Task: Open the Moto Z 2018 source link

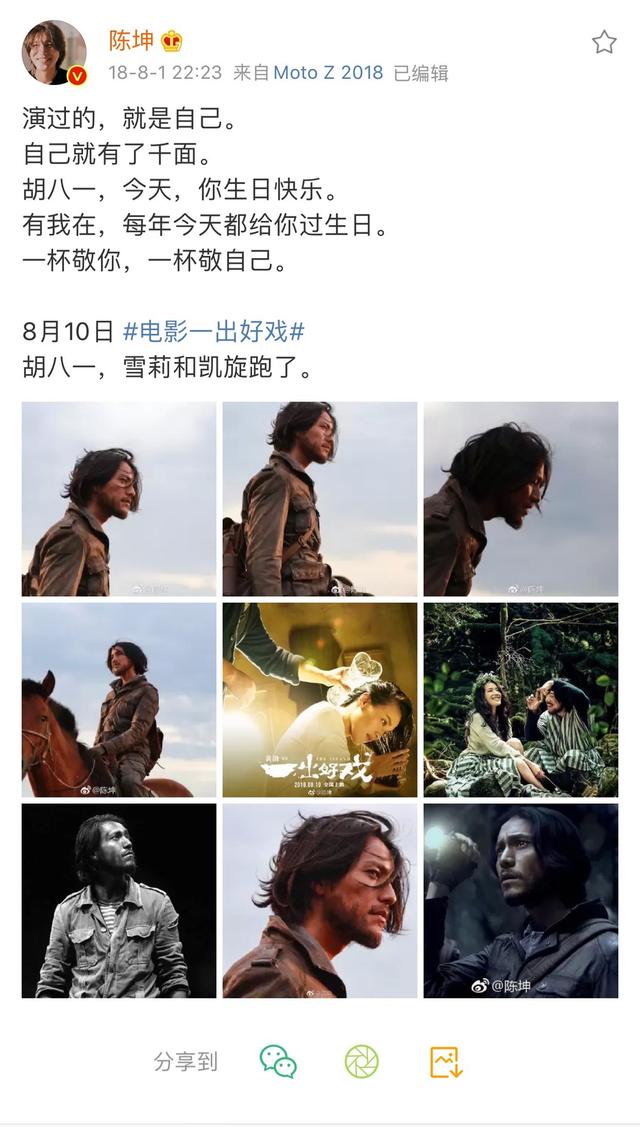Action: 328,73
